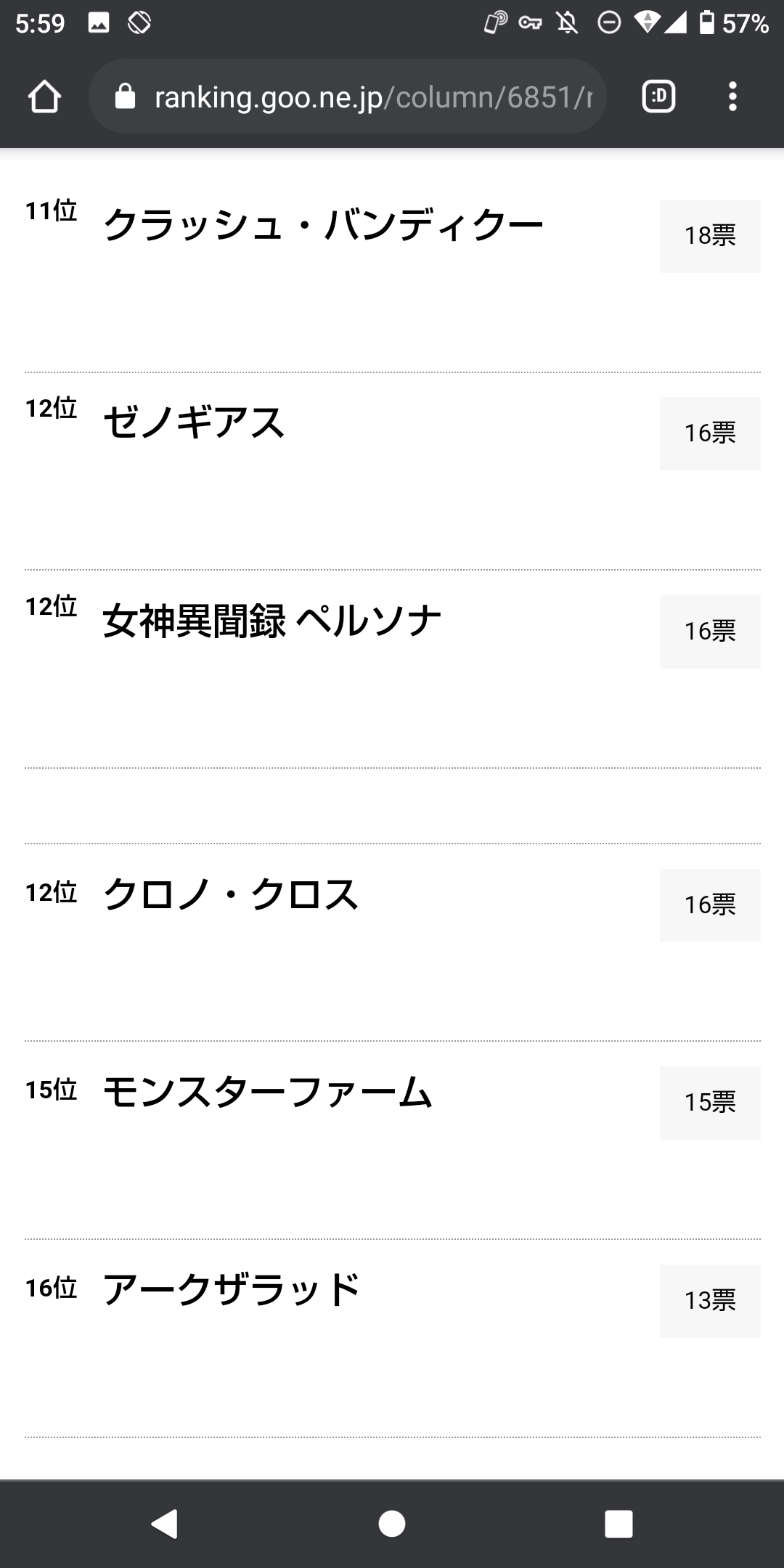Open the browser overflow menu

pyautogui.click(x=732, y=97)
